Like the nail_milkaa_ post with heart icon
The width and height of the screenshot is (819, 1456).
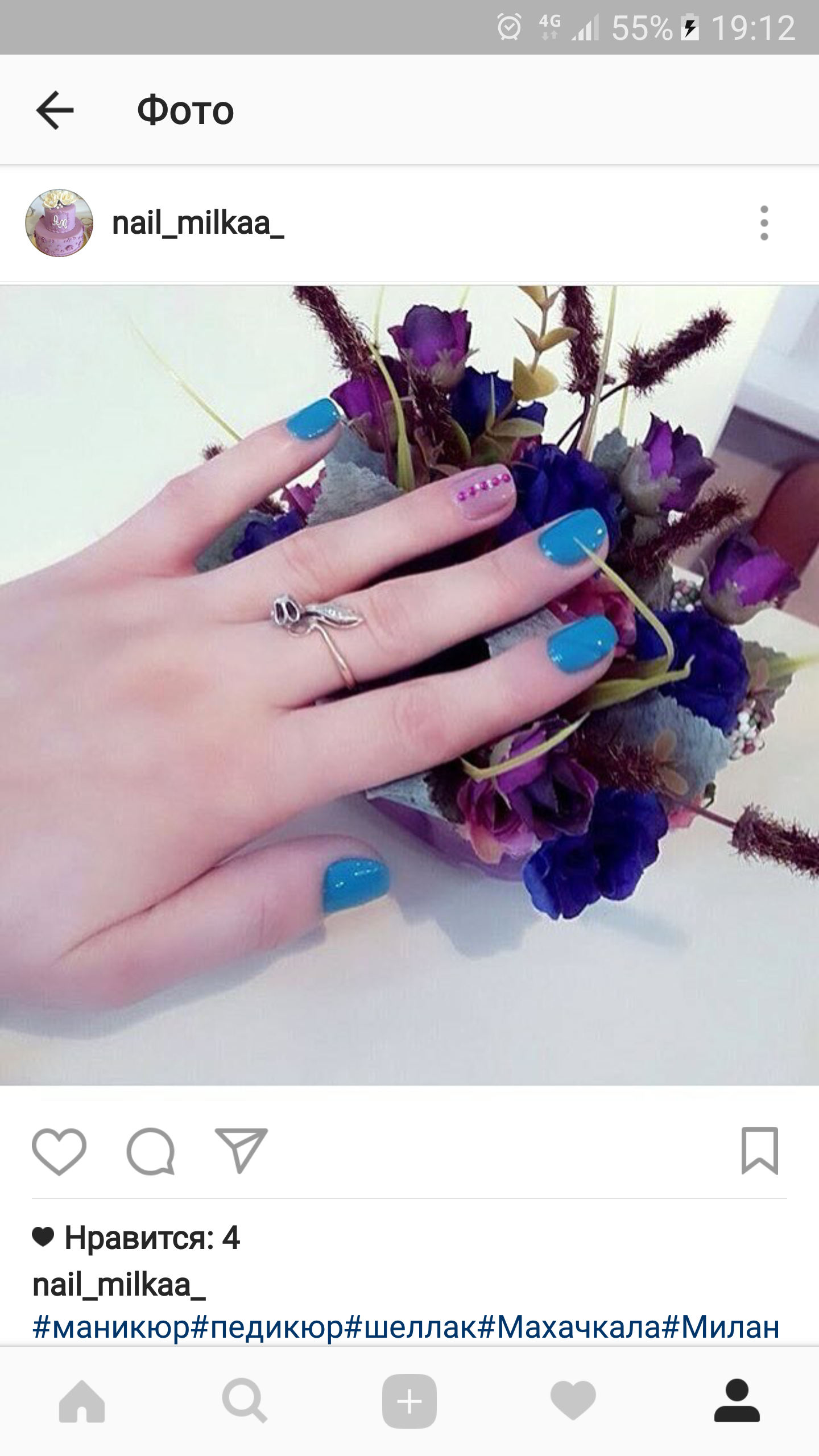coord(59,1151)
